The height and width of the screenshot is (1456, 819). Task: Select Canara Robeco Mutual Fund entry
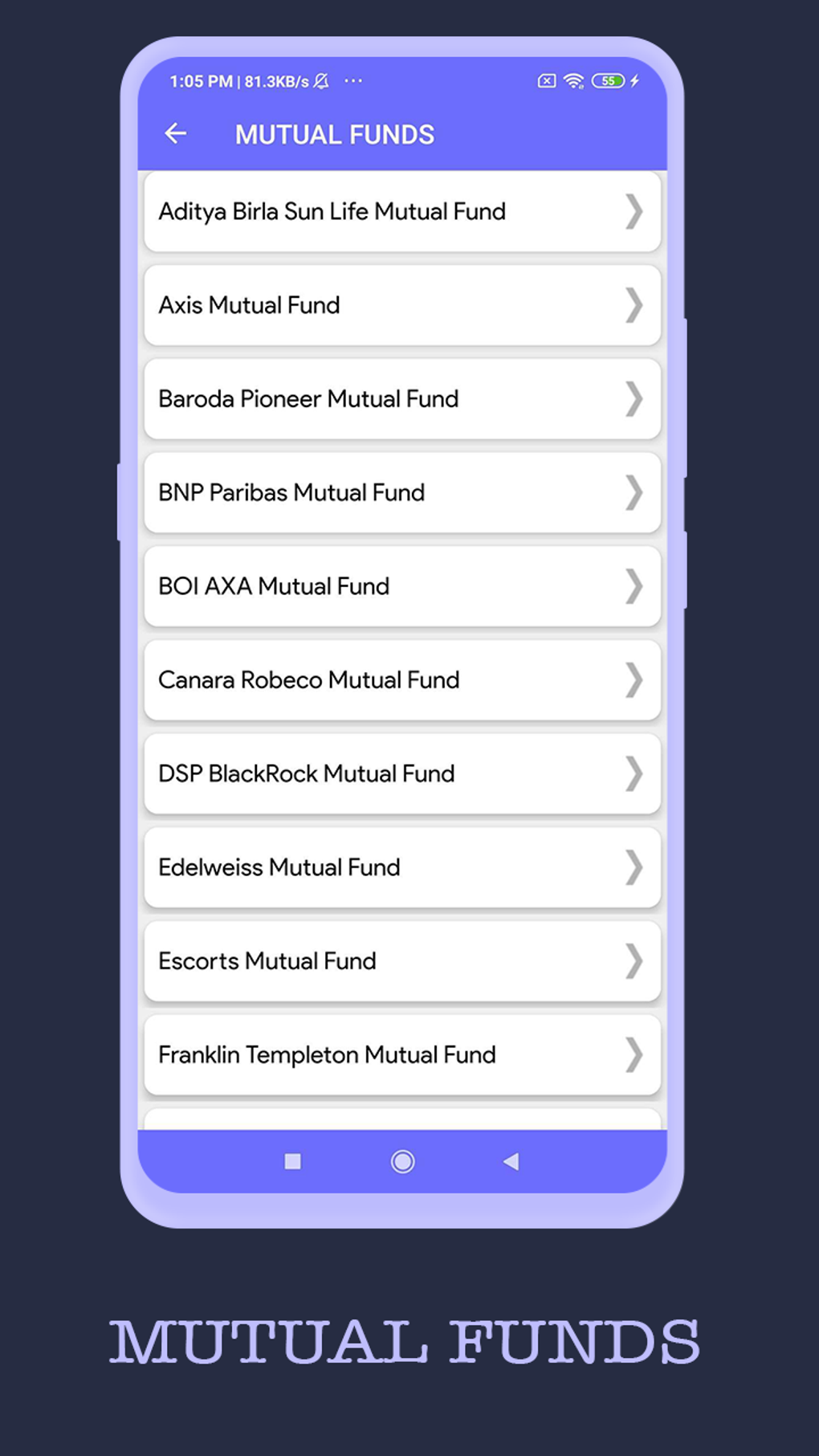[361, 680]
